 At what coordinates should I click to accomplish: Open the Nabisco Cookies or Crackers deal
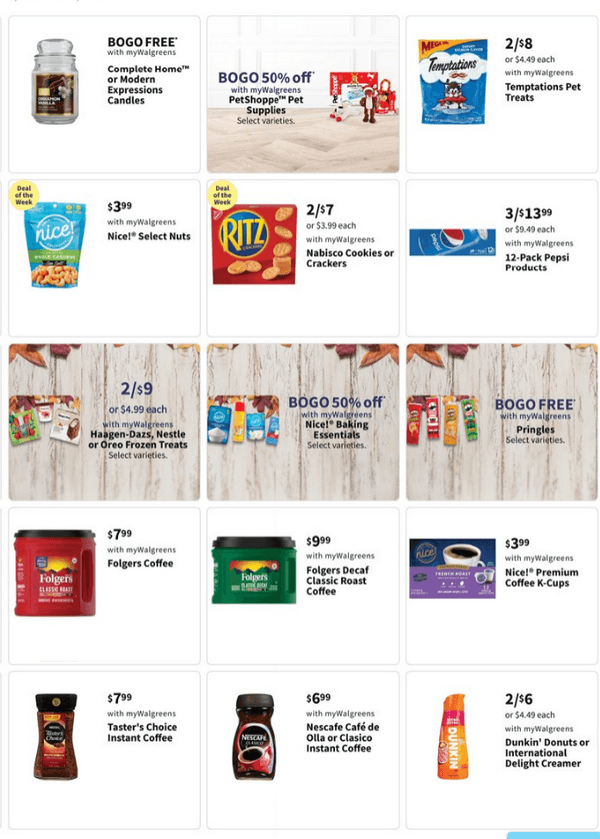pyautogui.click(x=302, y=258)
